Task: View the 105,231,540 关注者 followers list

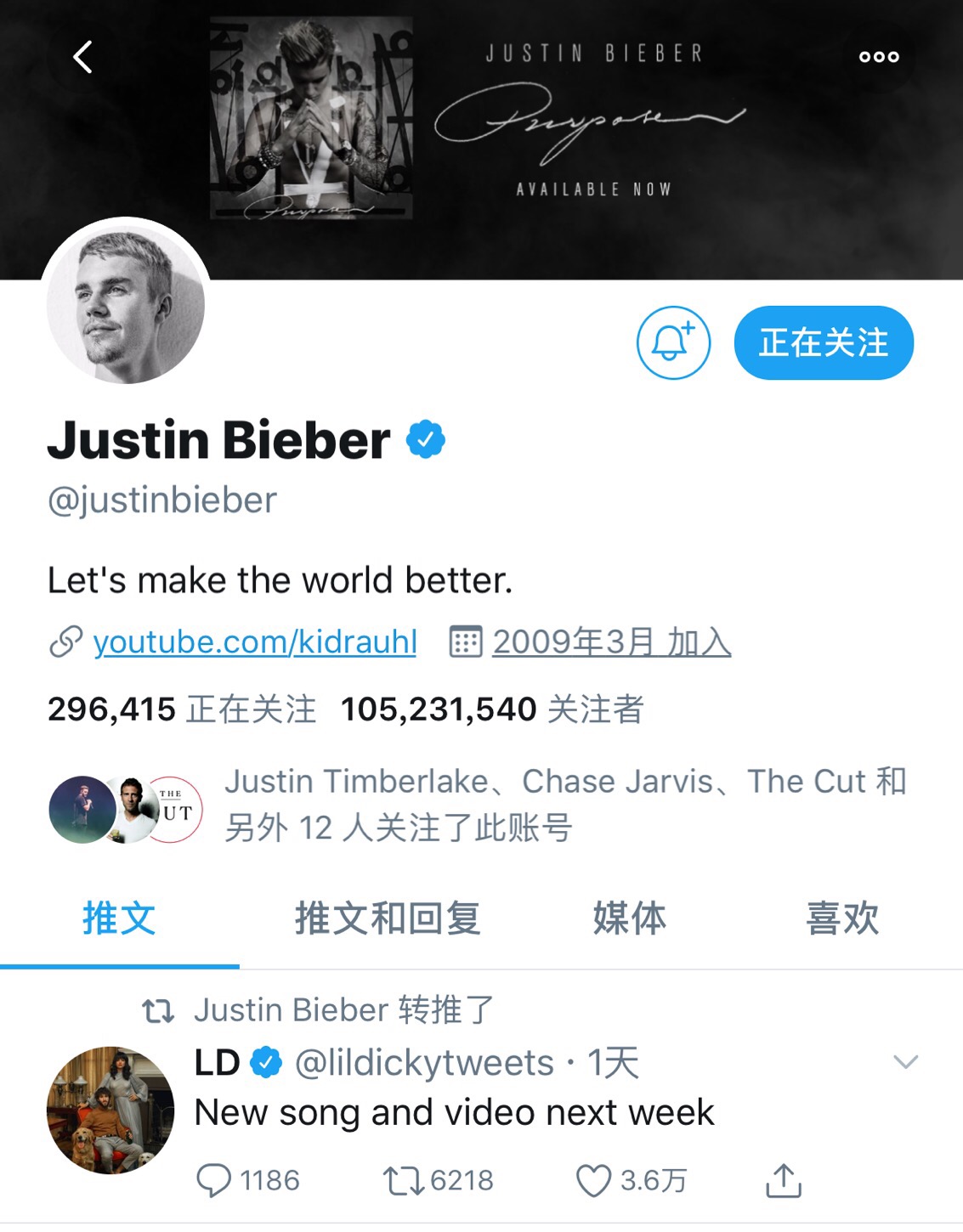Action: click(492, 709)
